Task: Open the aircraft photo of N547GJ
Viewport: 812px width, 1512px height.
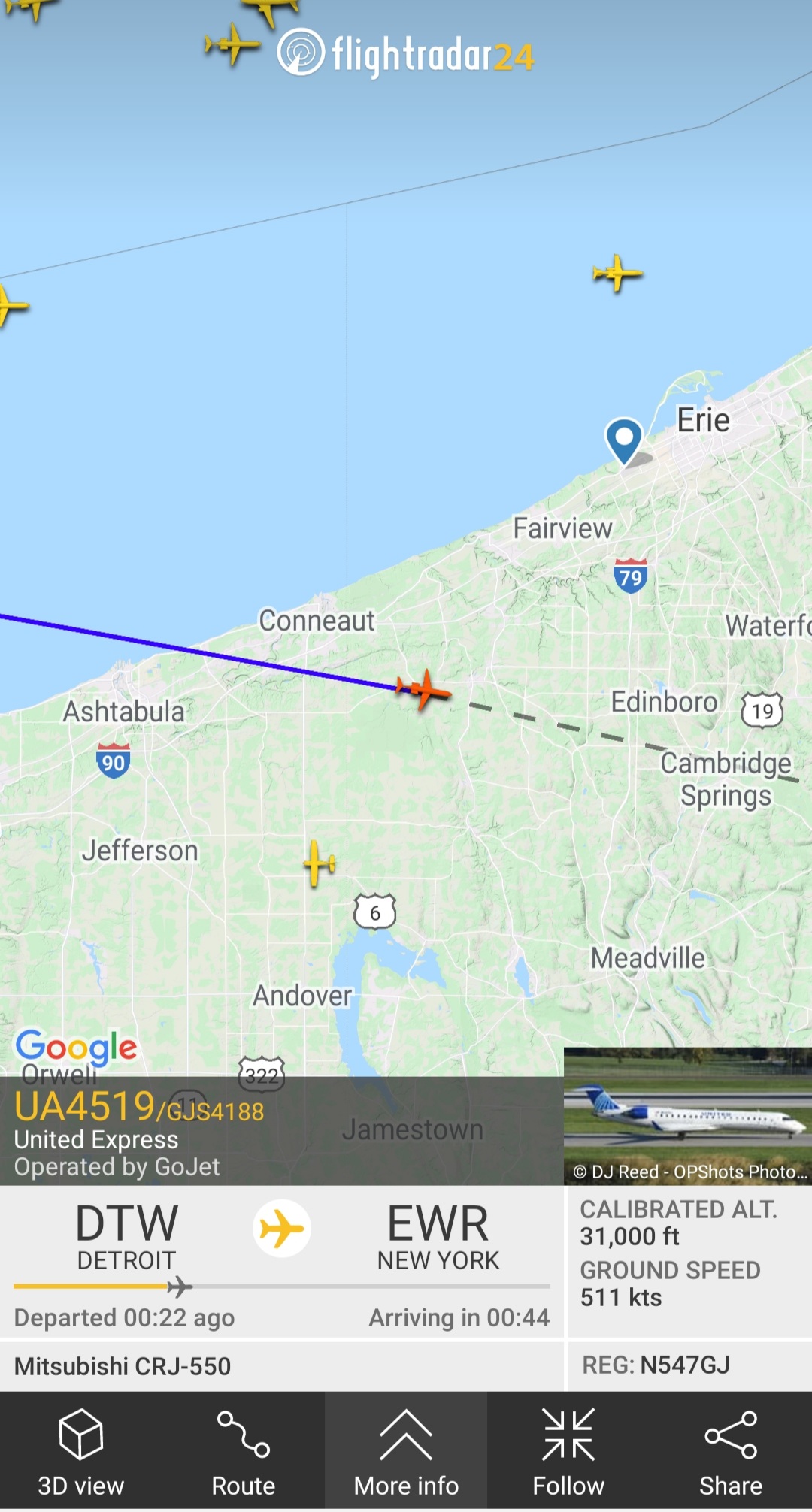Action: click(x=688, y=1117)
